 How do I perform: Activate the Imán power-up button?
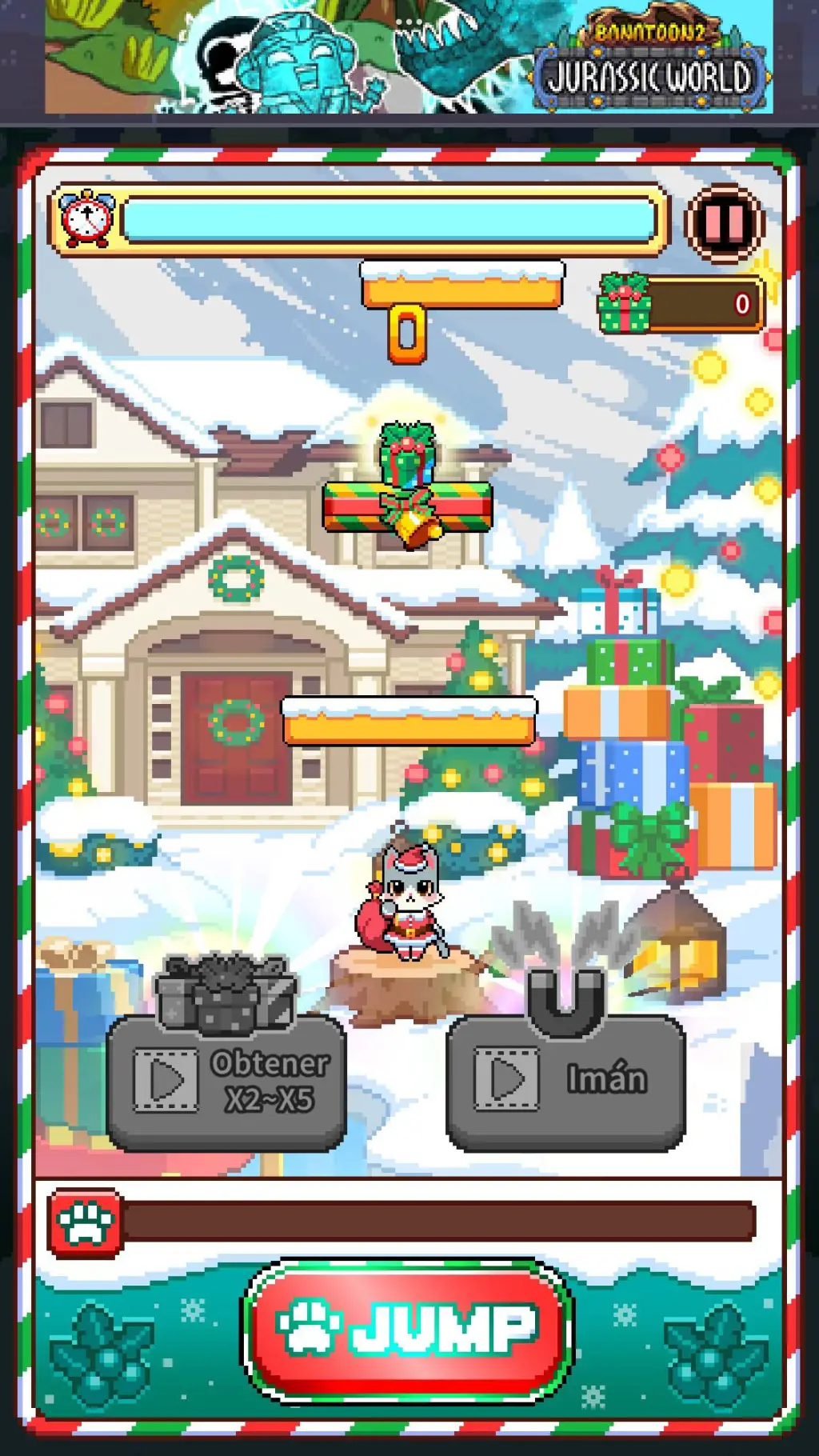(568, 1078)
